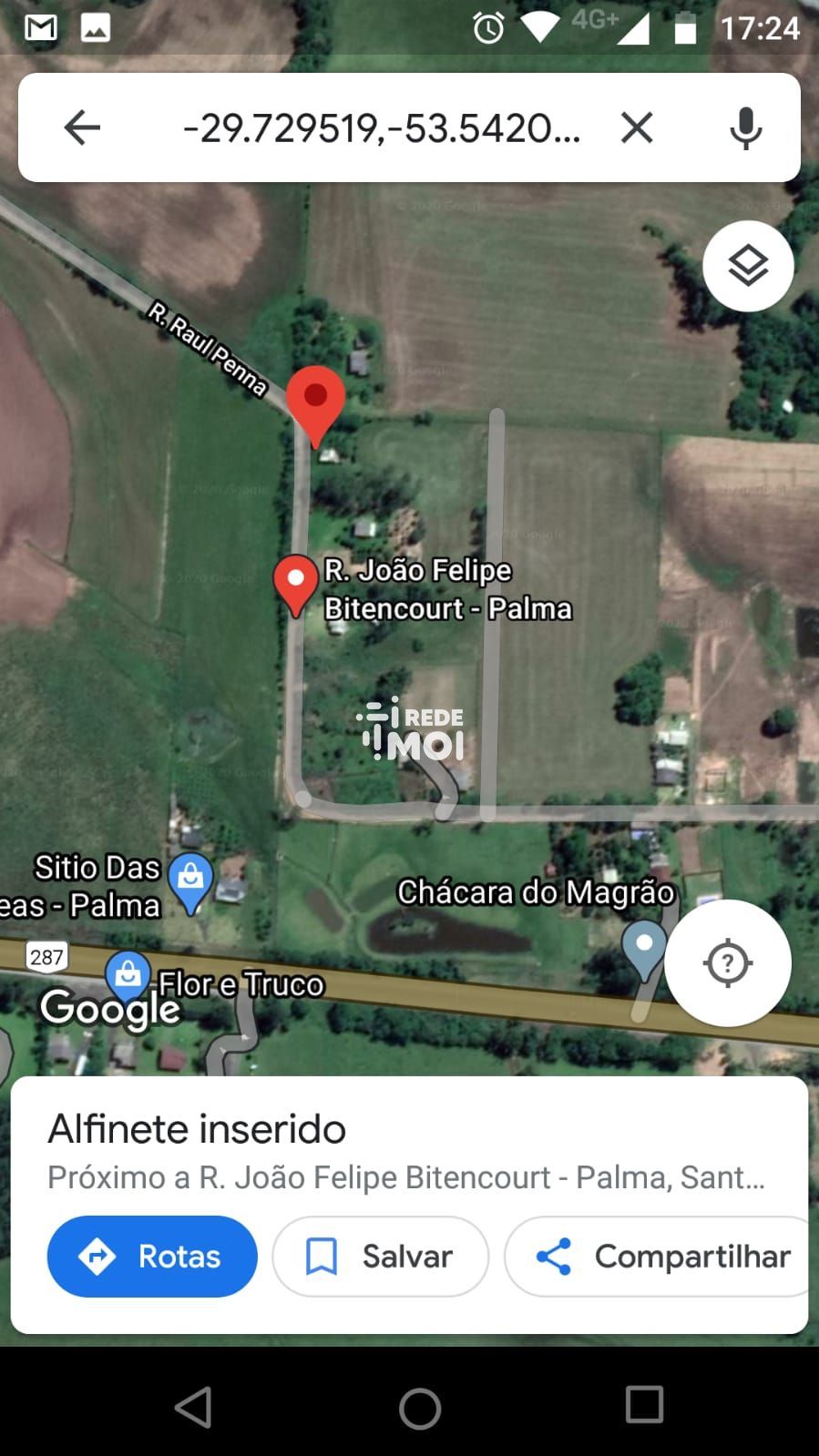This screenshot has height=1456, width=819.
Task: Edit the coordinates search field
Action: pyautogui.click(x=381, y=128)
